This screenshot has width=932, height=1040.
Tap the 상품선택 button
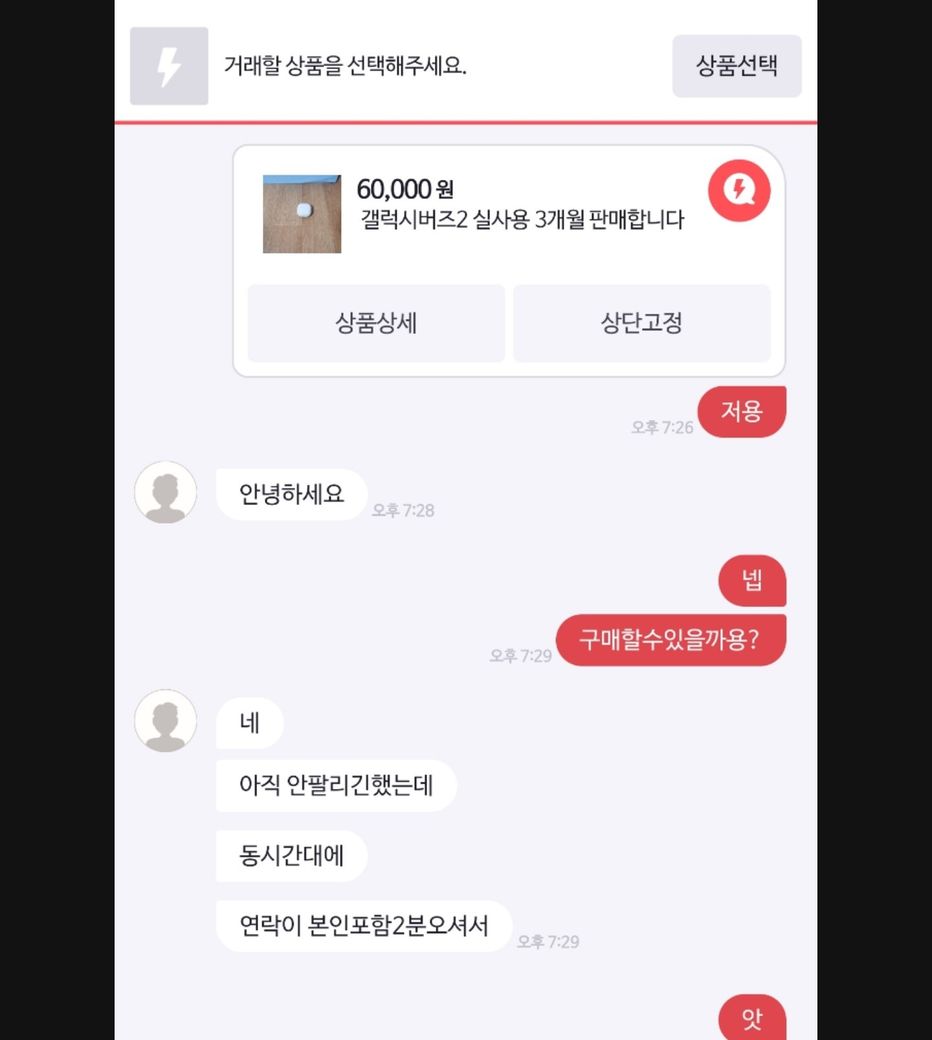tap(736, 66)
